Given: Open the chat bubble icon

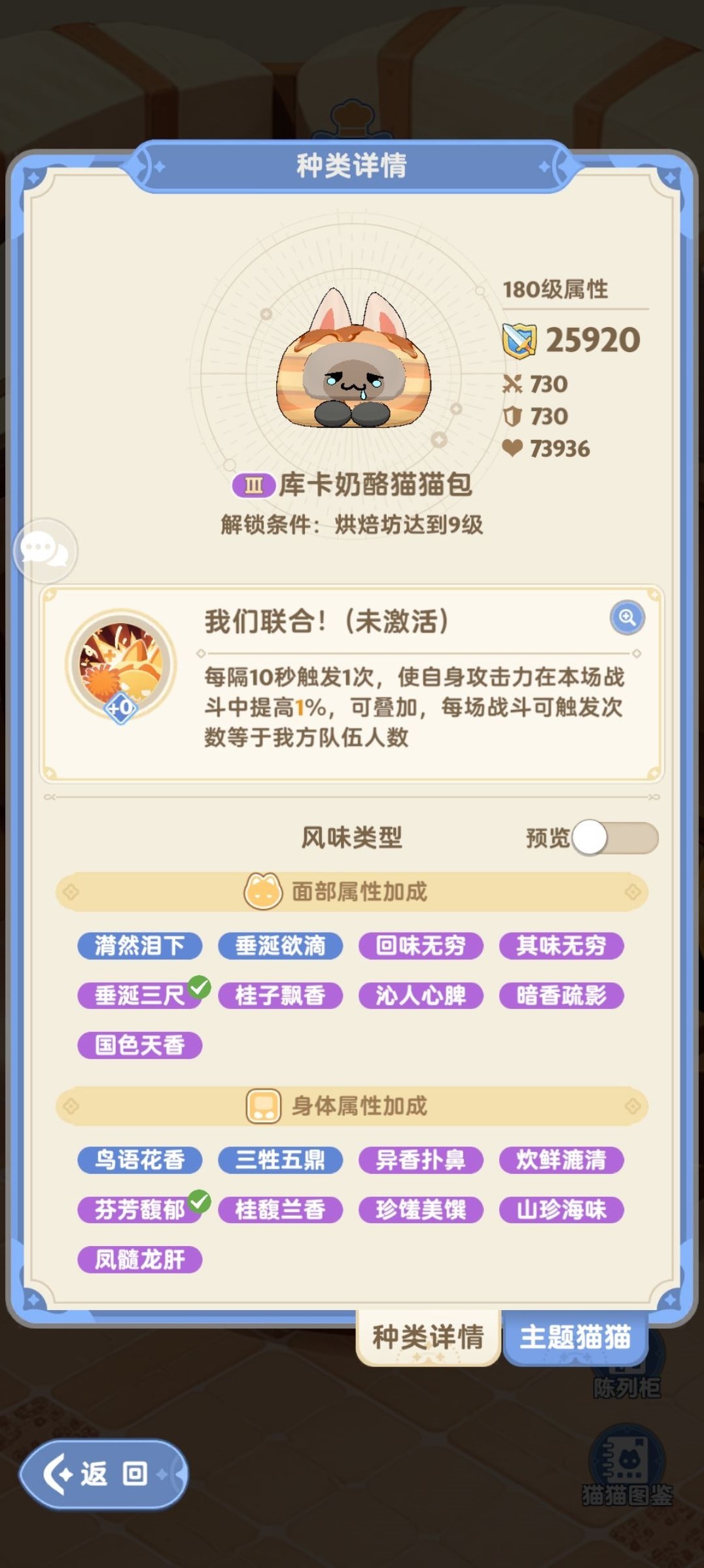Looking at the screenshot, I should (44, 550).
